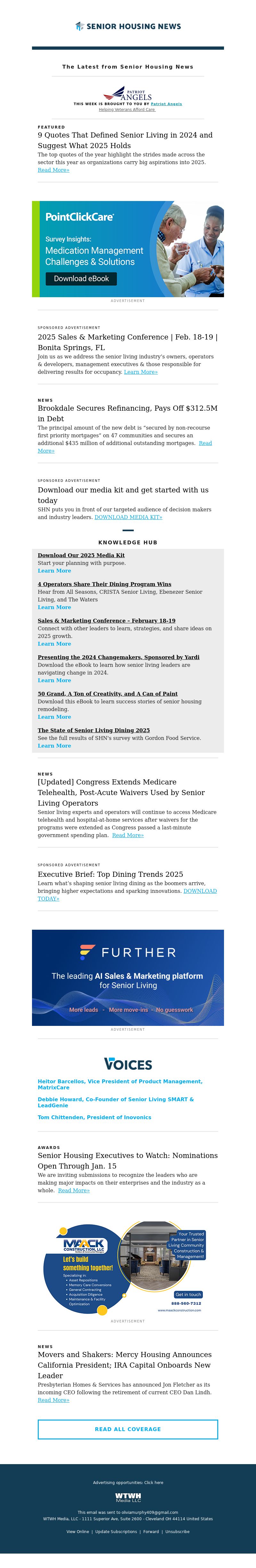The image size is (256, 1568).
Task: Open Tom Chittenden, President of Inovonics link
Action: click(94, 1118)
